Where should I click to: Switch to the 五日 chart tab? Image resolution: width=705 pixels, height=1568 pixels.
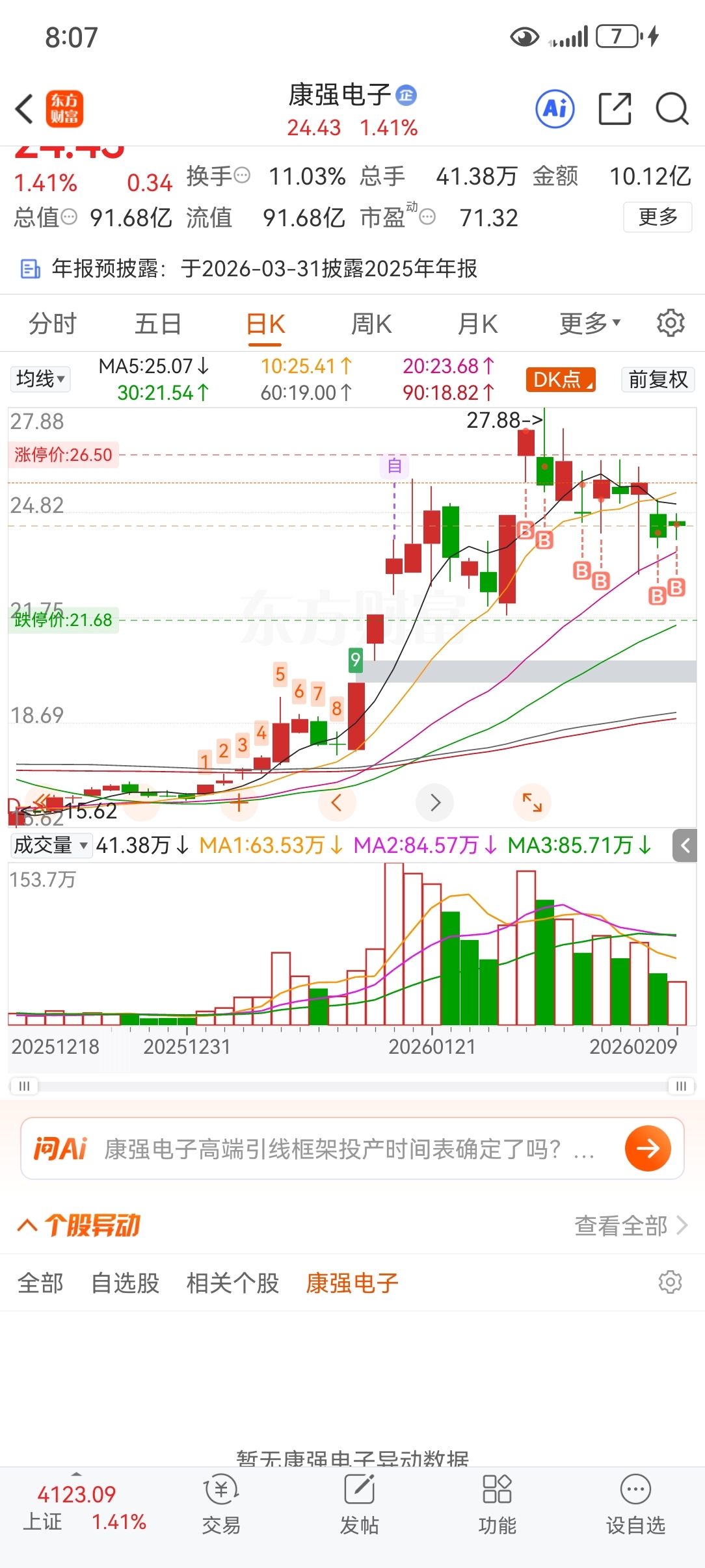point(158,324)
